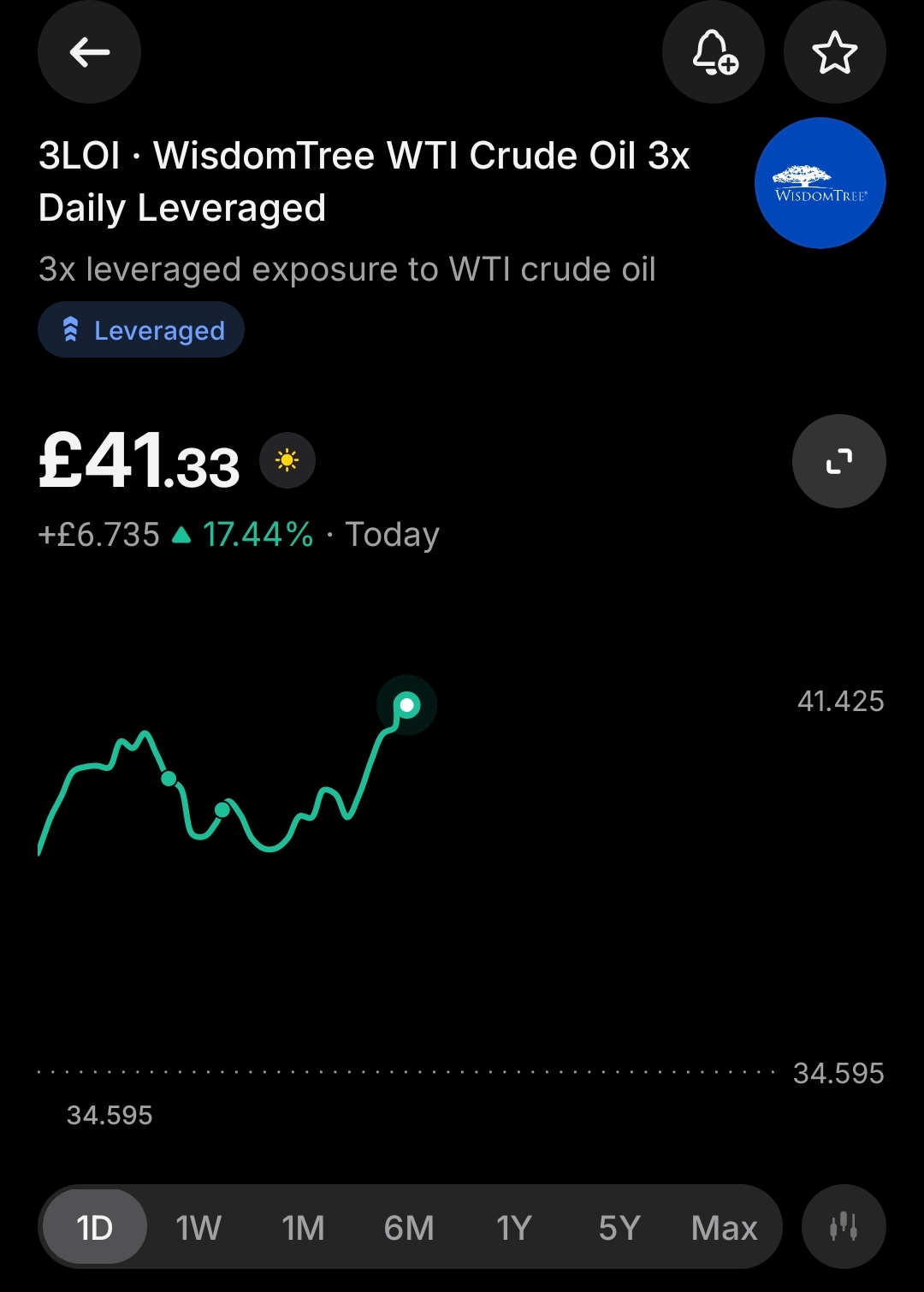
Task: View the 5Y chart range
Action: tap(619, 1228)
